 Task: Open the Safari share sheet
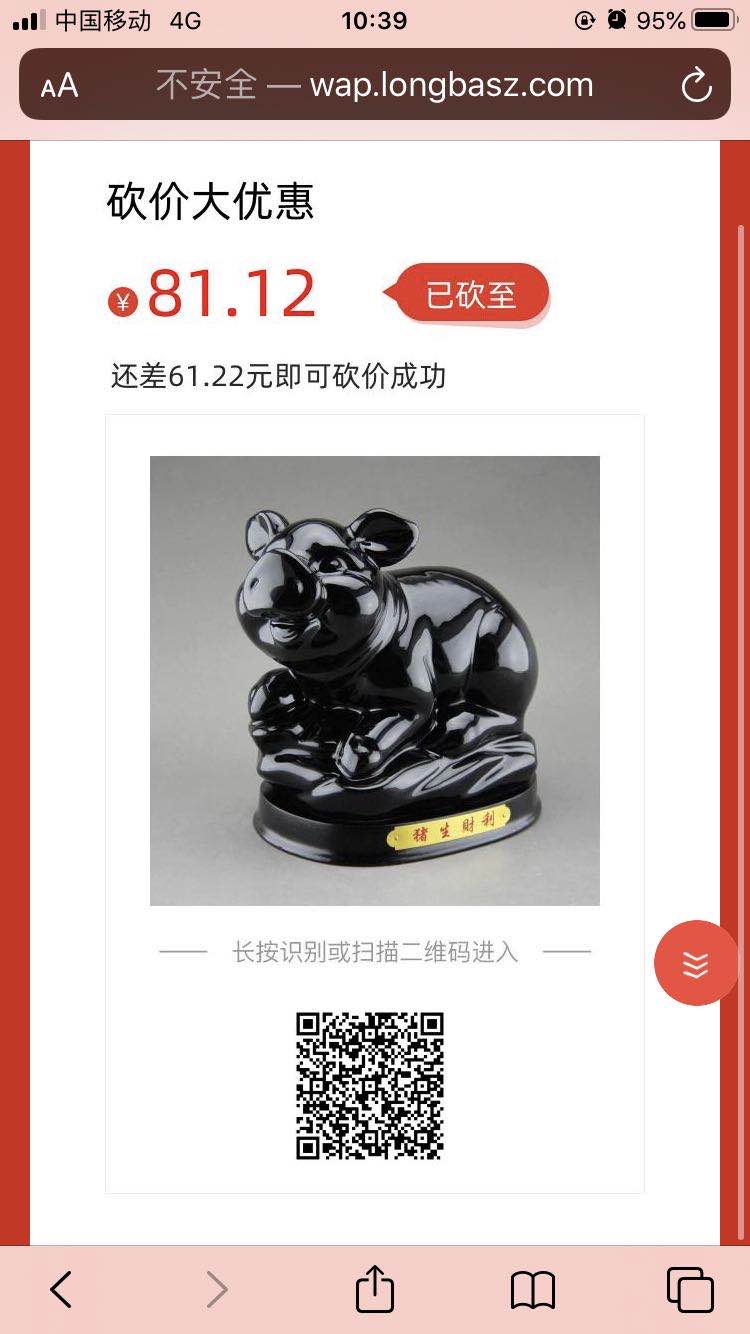pyautogui.click(x=375, y=1289)
